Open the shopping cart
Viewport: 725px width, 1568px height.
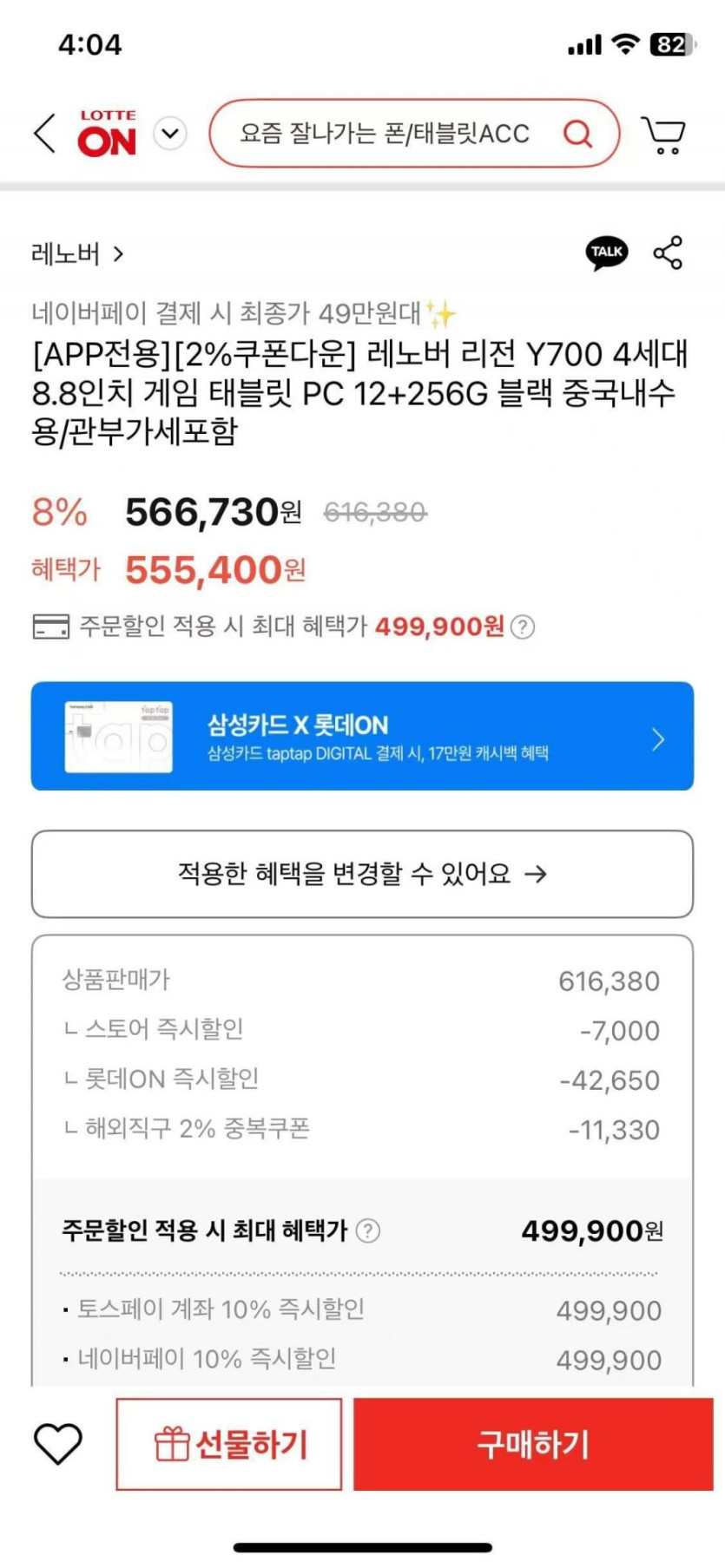(x=664, y=135)
